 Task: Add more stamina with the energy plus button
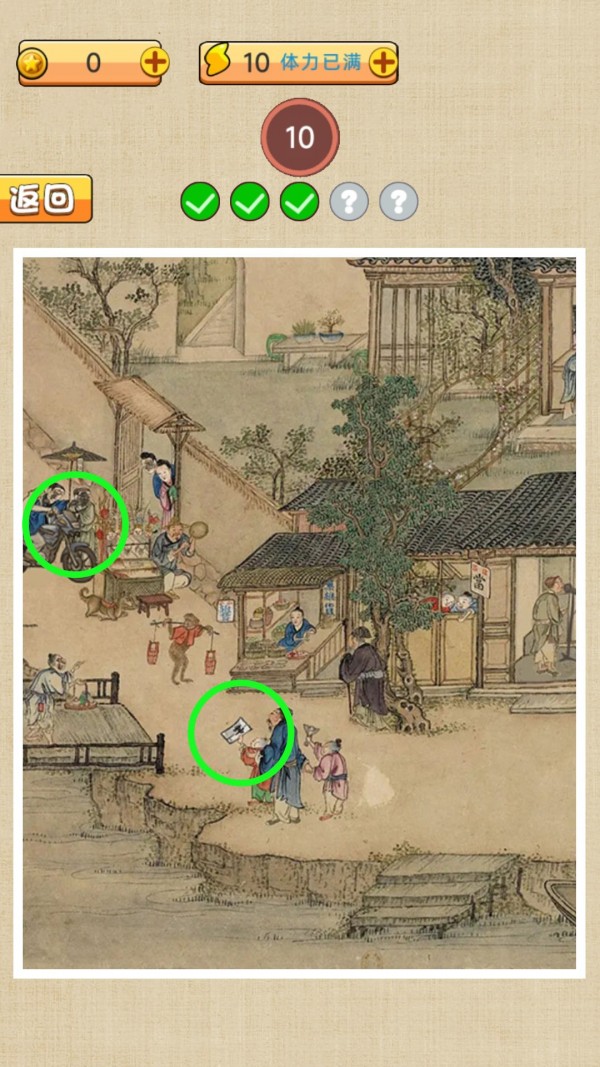pos(383,63)
